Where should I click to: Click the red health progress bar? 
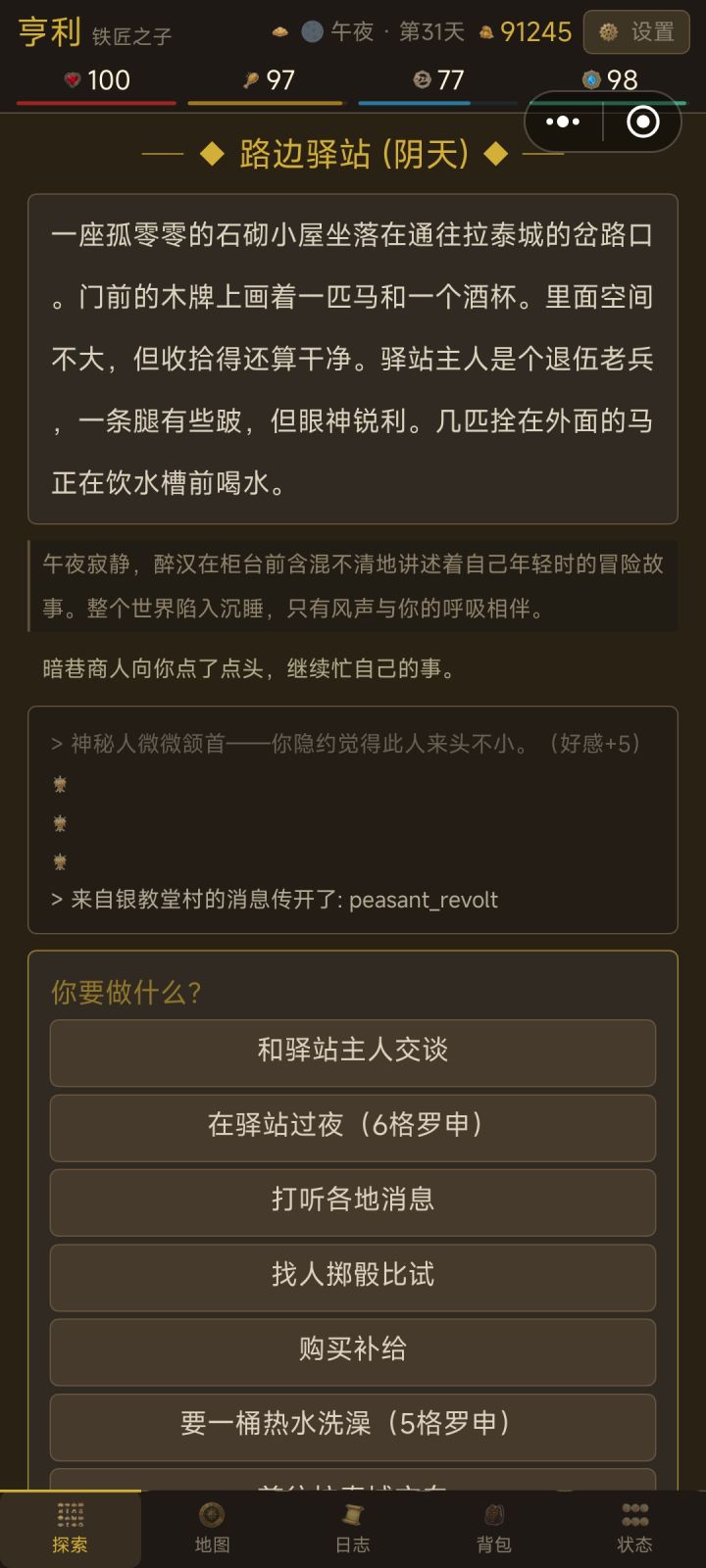95,101
